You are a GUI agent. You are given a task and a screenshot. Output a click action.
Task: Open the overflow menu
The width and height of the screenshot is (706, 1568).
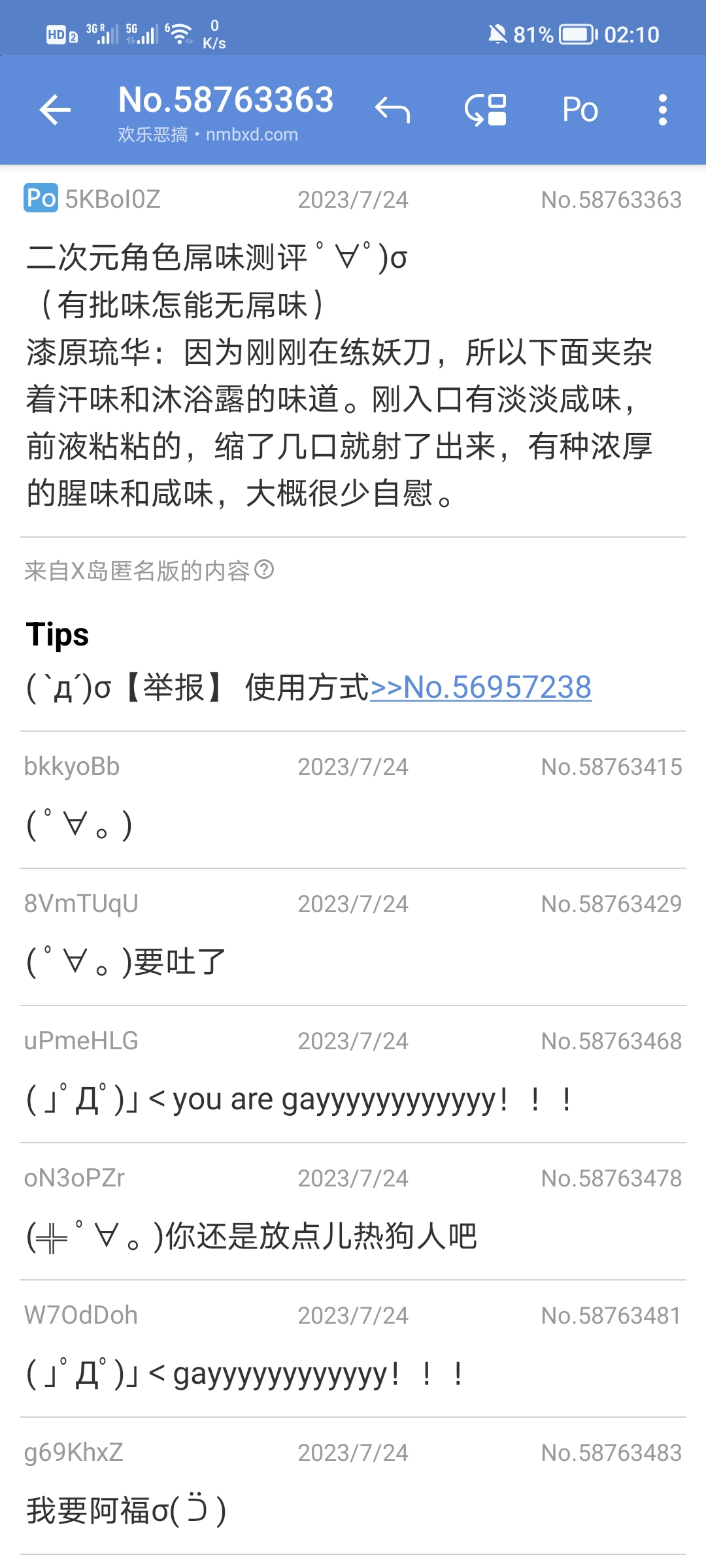[663, 110]
